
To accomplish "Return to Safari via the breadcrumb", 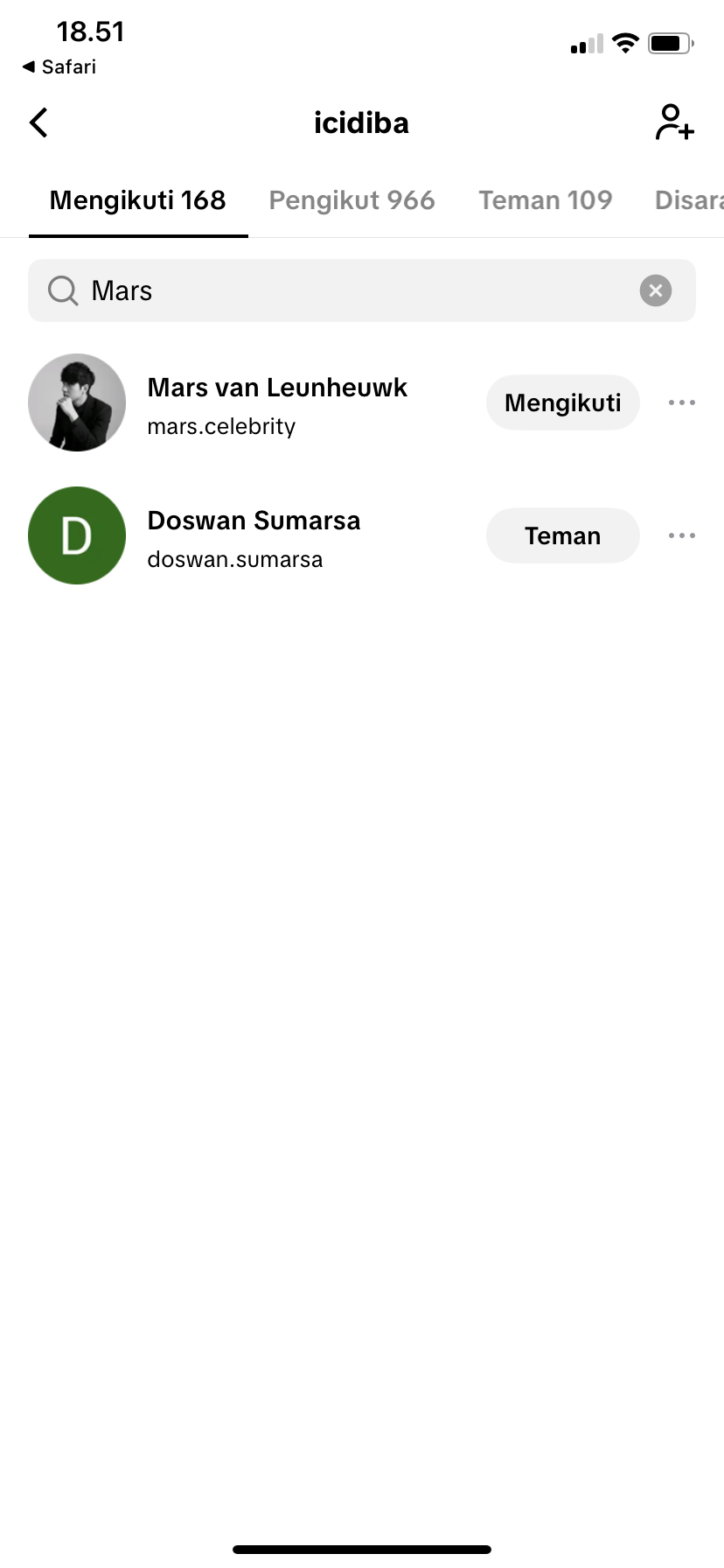I will coord(59,66).
